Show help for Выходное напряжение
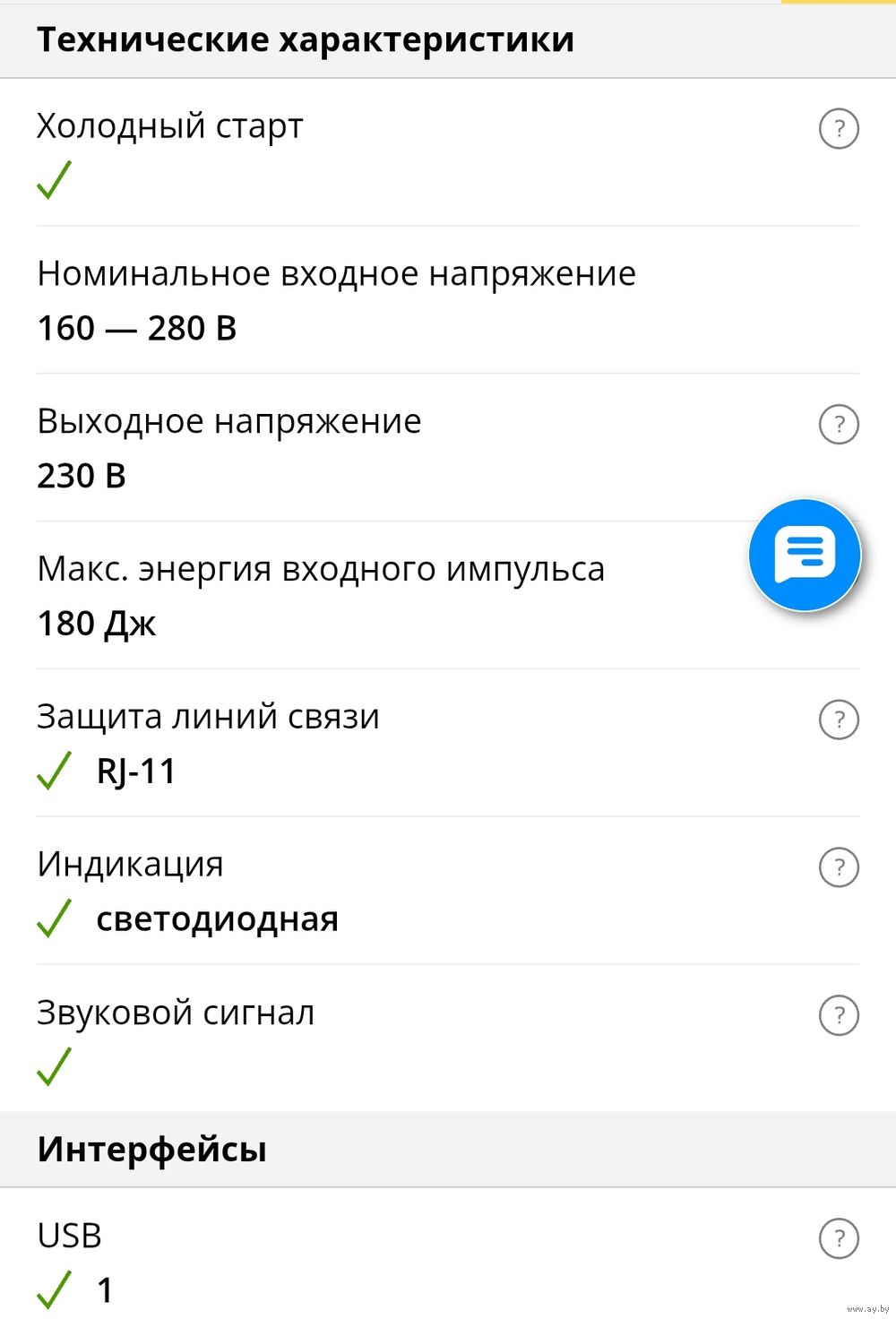The height and width of the screenshot is (1319, 896). (839, 424)
